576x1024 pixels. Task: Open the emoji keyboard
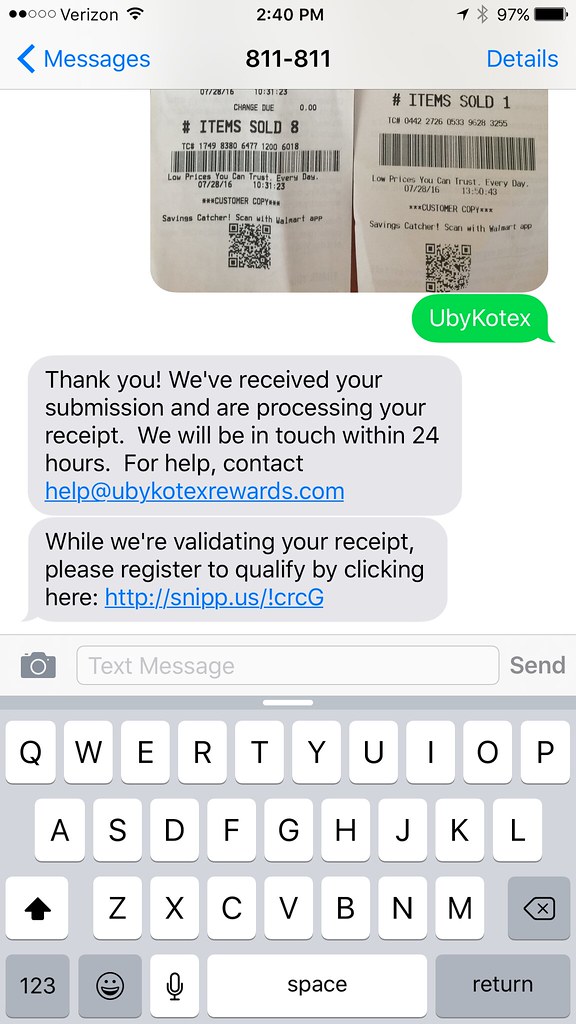tap(110, 985)
